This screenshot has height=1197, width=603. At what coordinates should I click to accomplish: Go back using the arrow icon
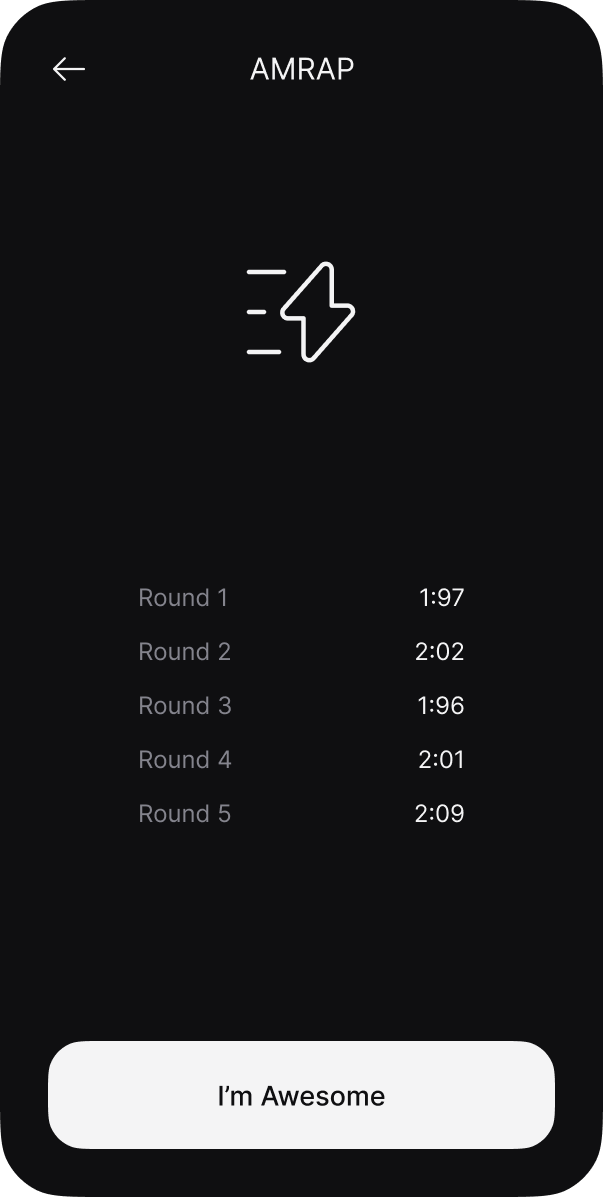click(x=69, y=69)
